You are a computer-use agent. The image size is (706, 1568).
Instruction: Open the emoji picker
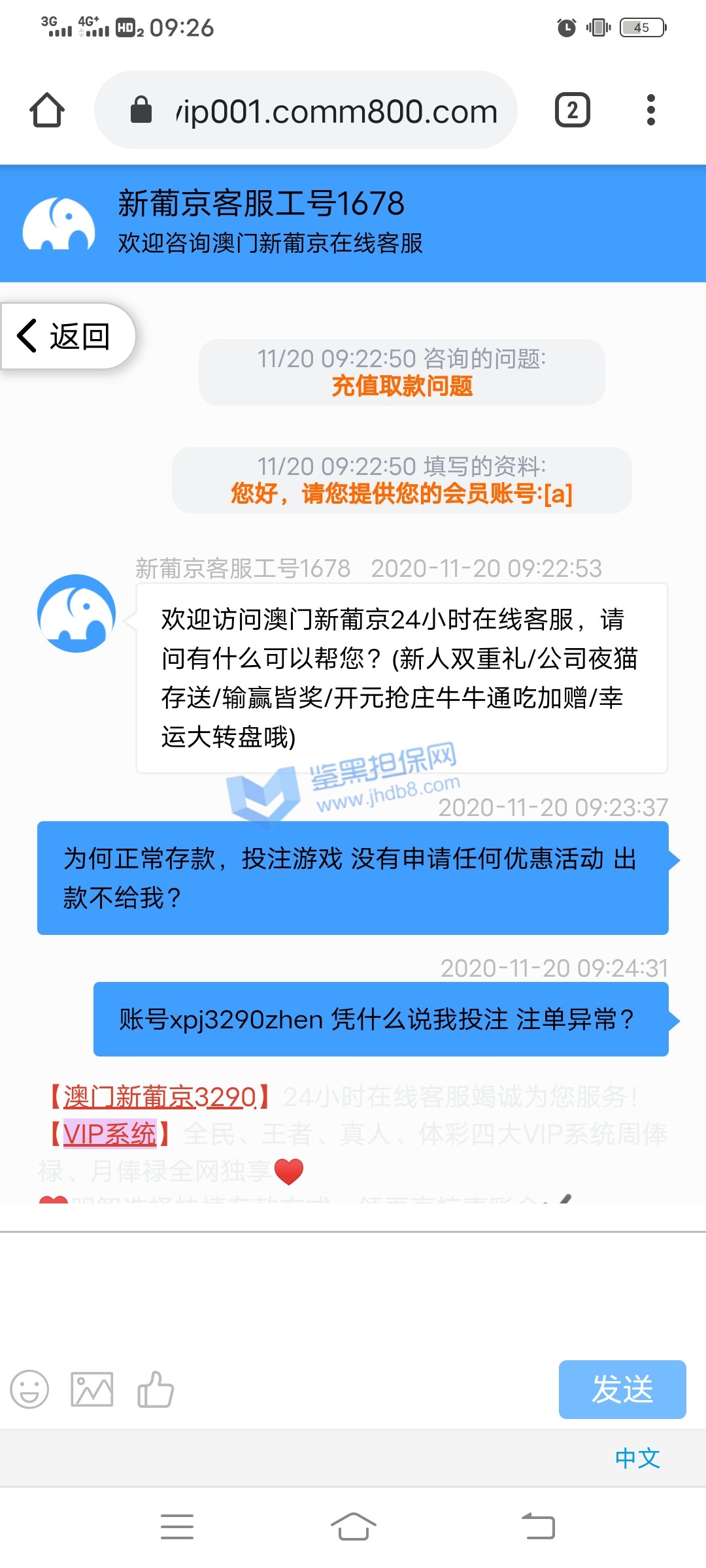click(29, 1389)
